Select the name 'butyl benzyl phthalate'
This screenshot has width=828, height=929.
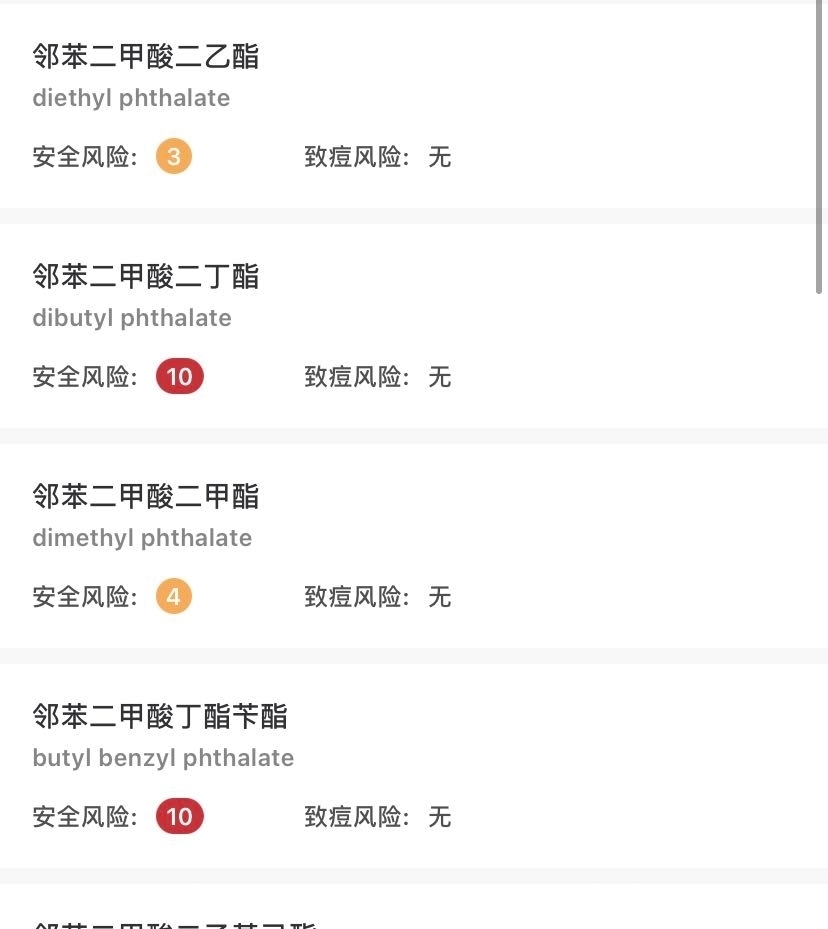163,757
